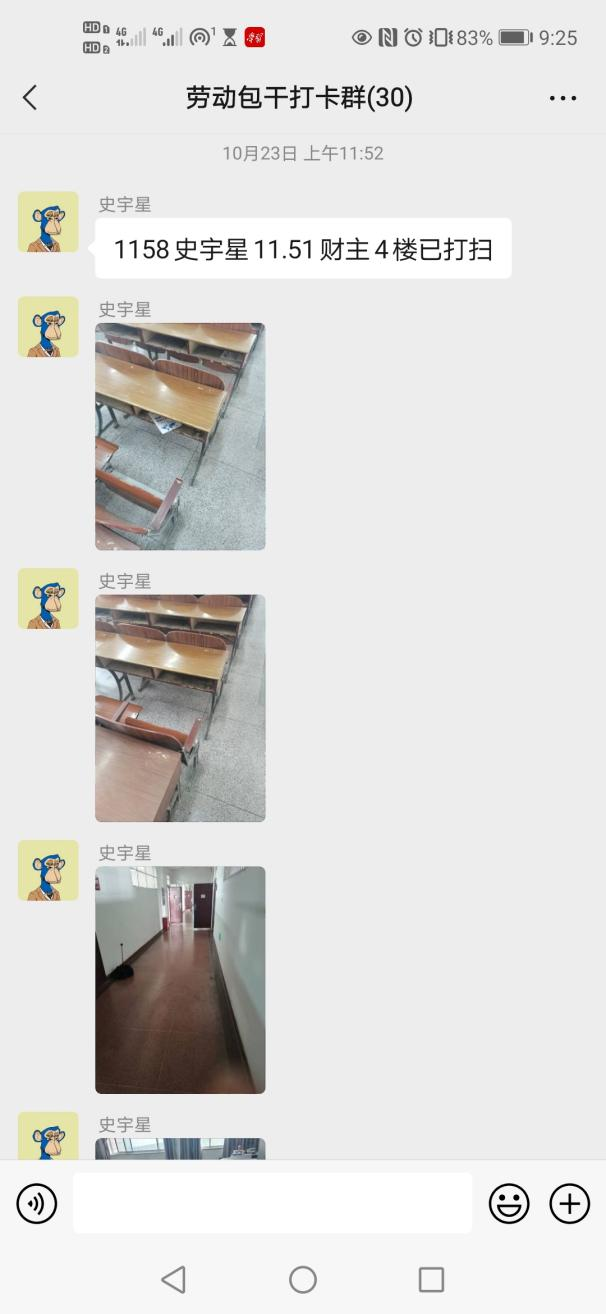This screenshot has height=1314, width=606.
Task: Tap the message text field
Action: tap(272, 1203)
